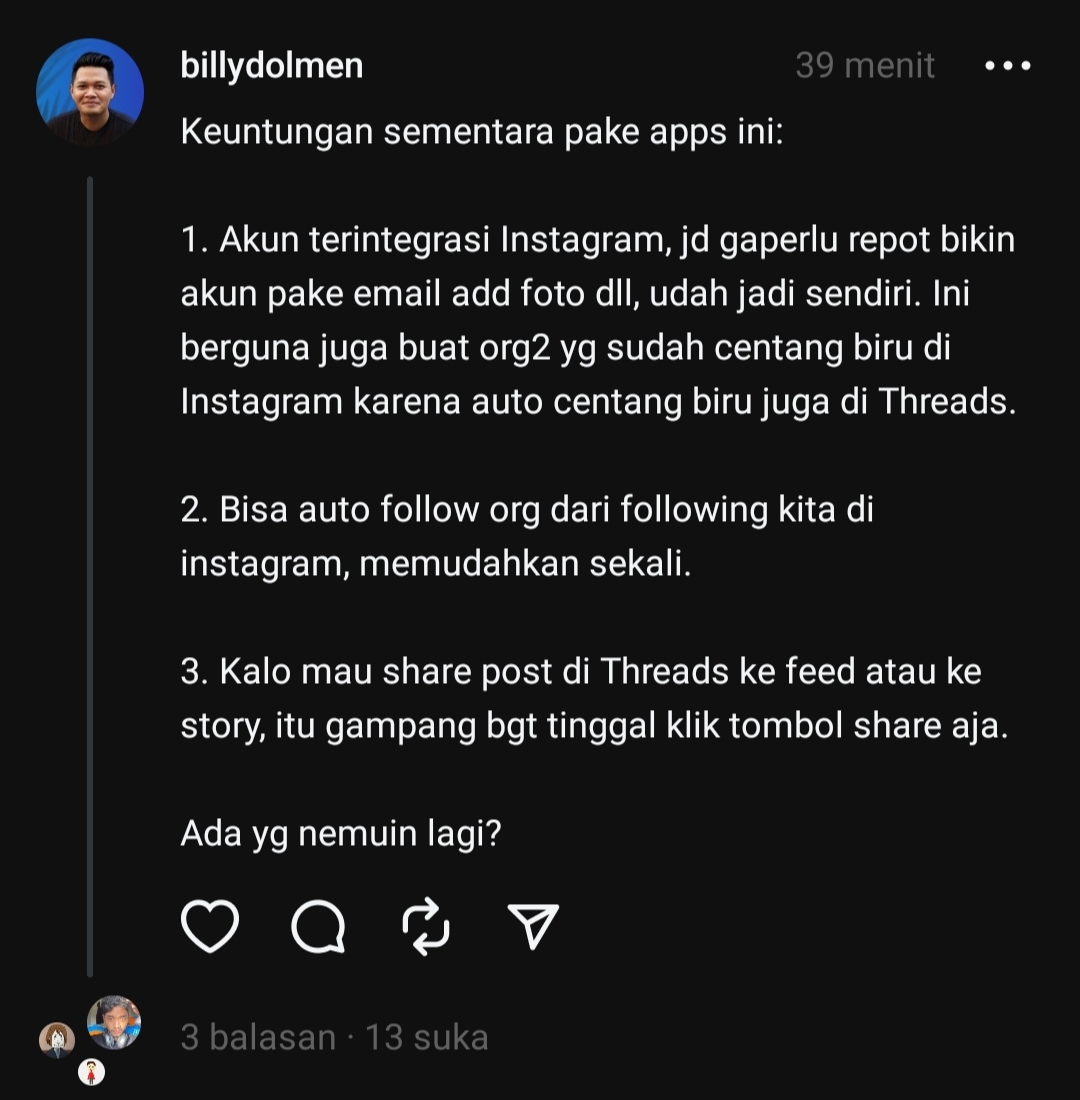
Task: See who liked via 13 suka
Action: click(x=427, y=1037)
